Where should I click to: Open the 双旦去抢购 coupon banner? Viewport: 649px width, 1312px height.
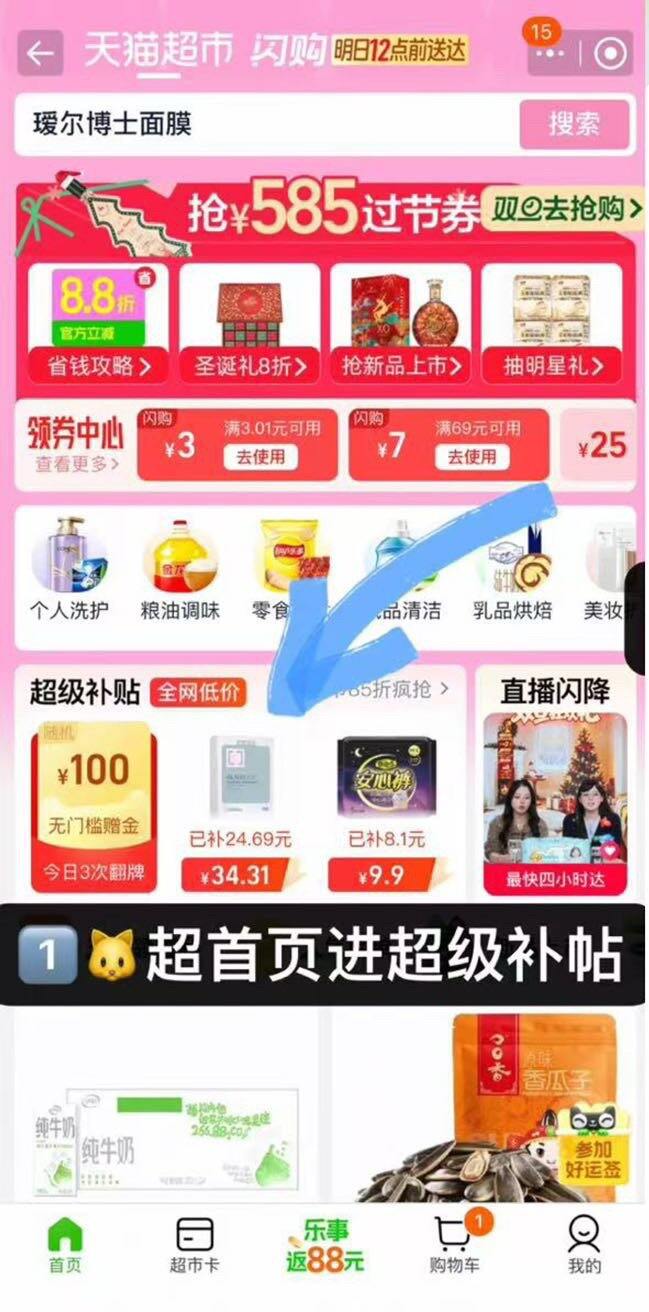click(x=565, y=208)
